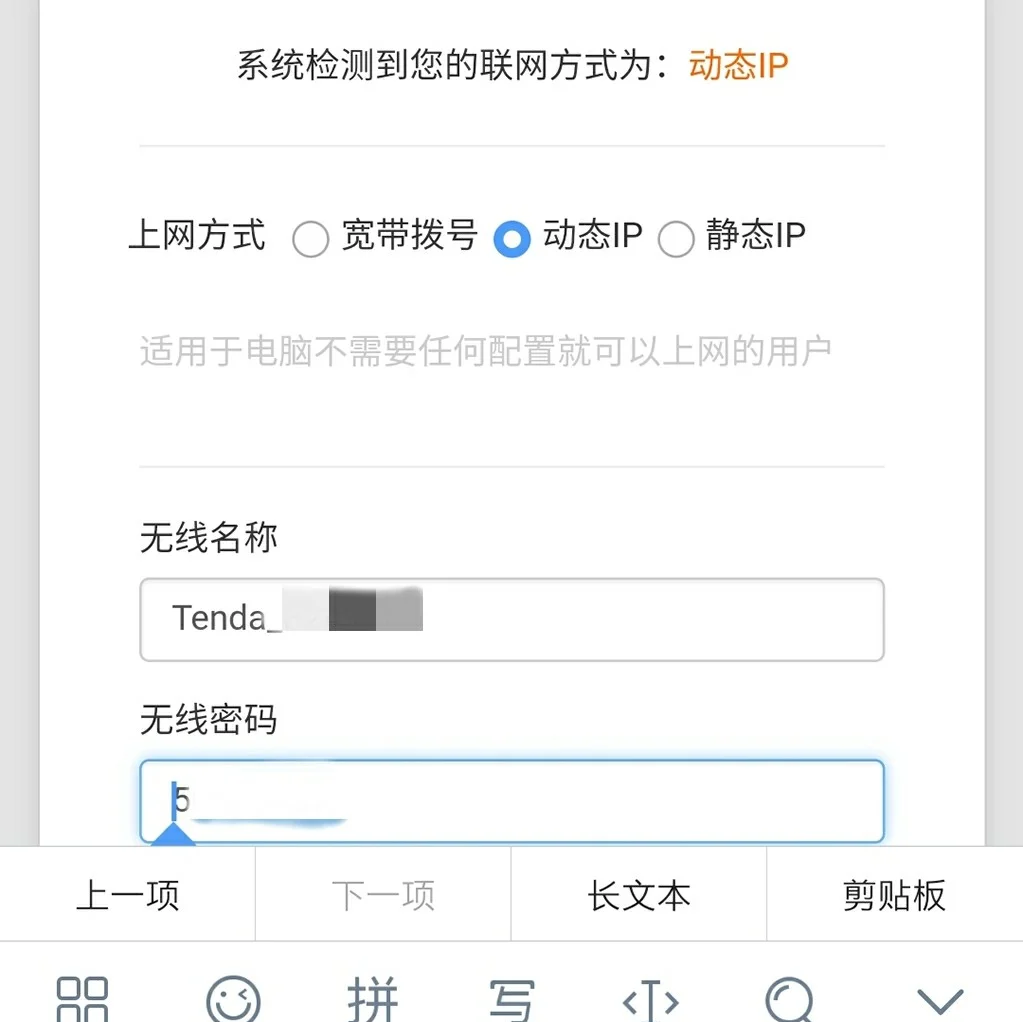Open the emoji panel on keyboard
Image resolution: width=1023 pixels, height=1022 pixels.
pyautogui.click(x=233, y=999)
